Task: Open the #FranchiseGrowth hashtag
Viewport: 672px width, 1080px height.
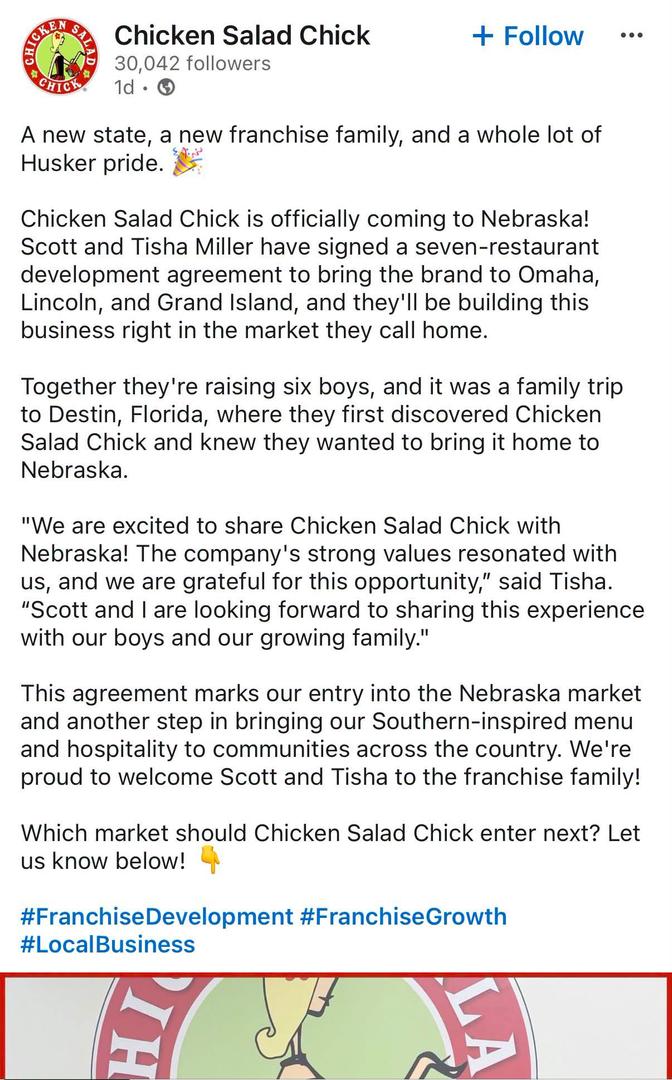Action: click(x=403, y=916)
